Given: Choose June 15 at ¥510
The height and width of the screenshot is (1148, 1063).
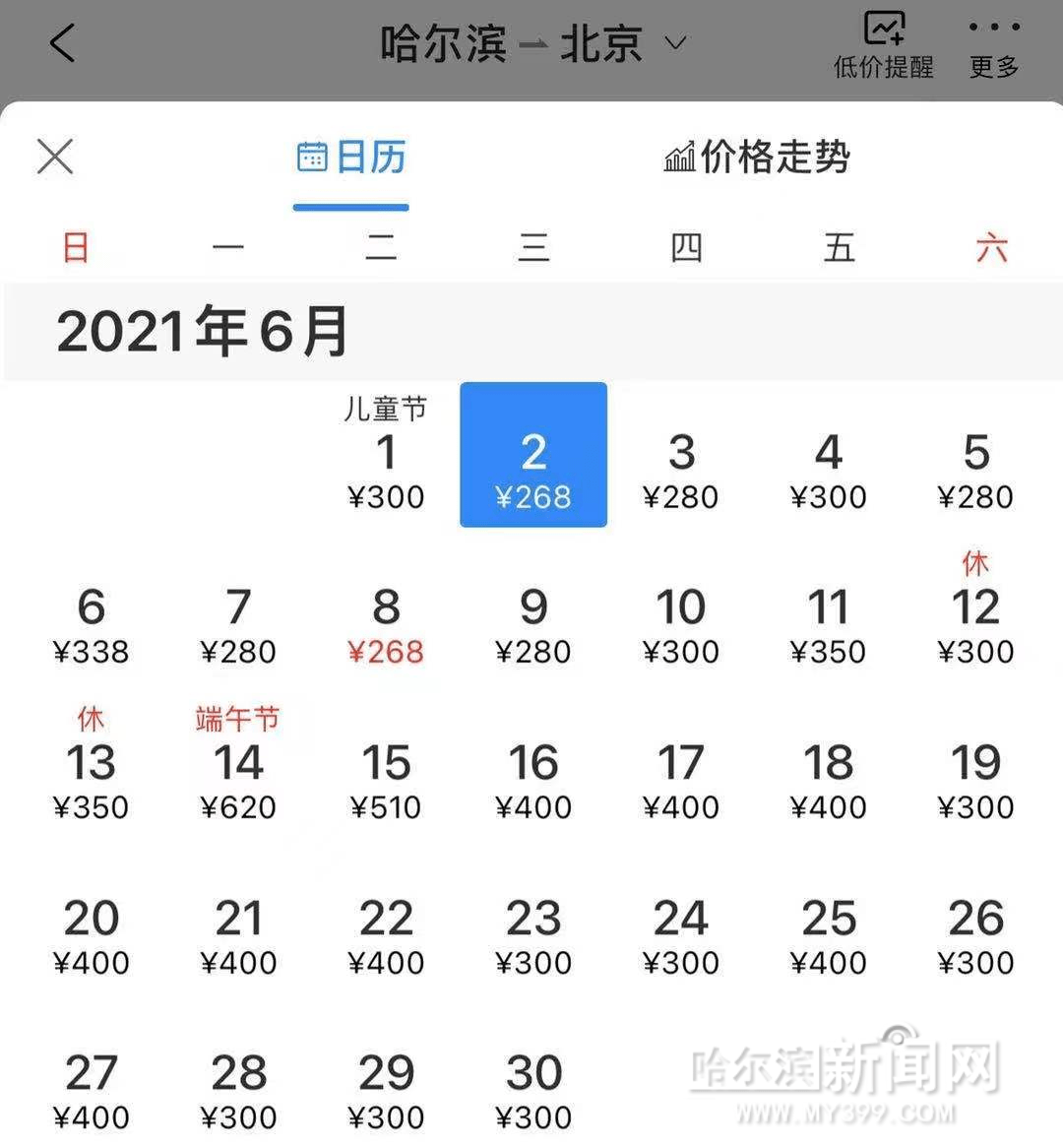Looking at the screenshot, I should click(386, 780).
